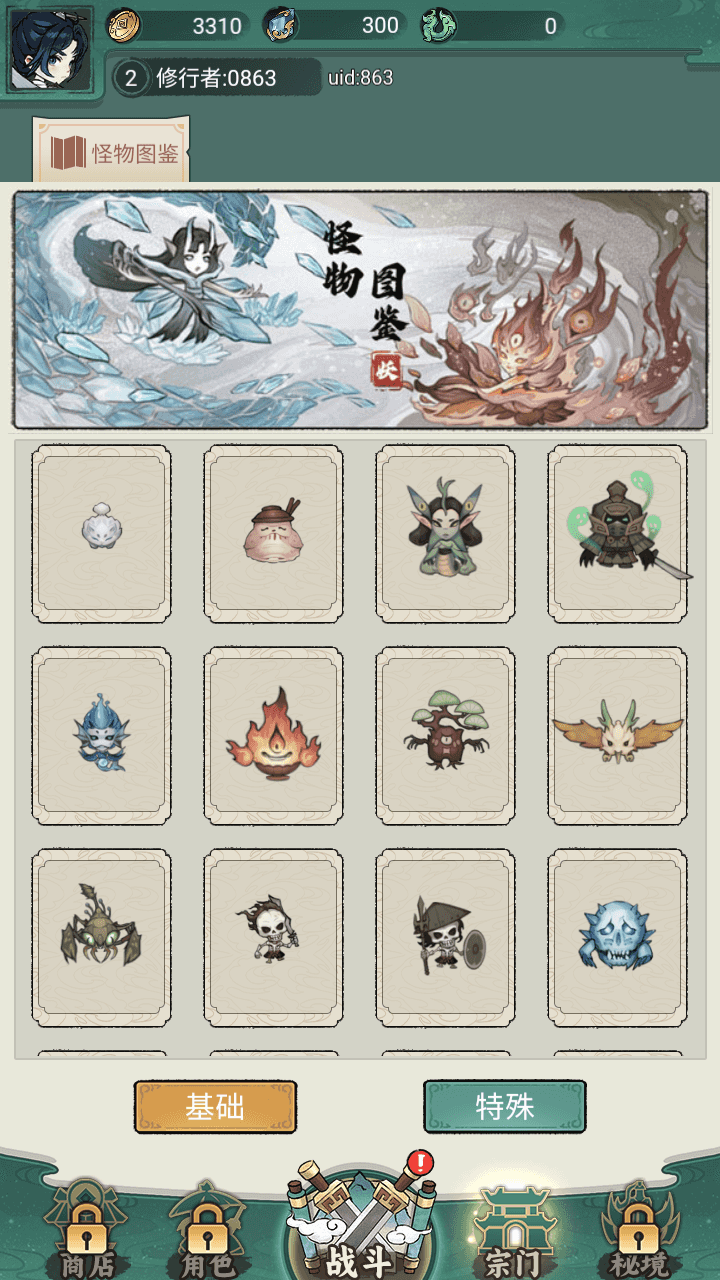View the fire spirit lamp monster
Image resolution: width=720 pixels, height=1280 pixels.
pyautogui.click(x=273, y=736)
